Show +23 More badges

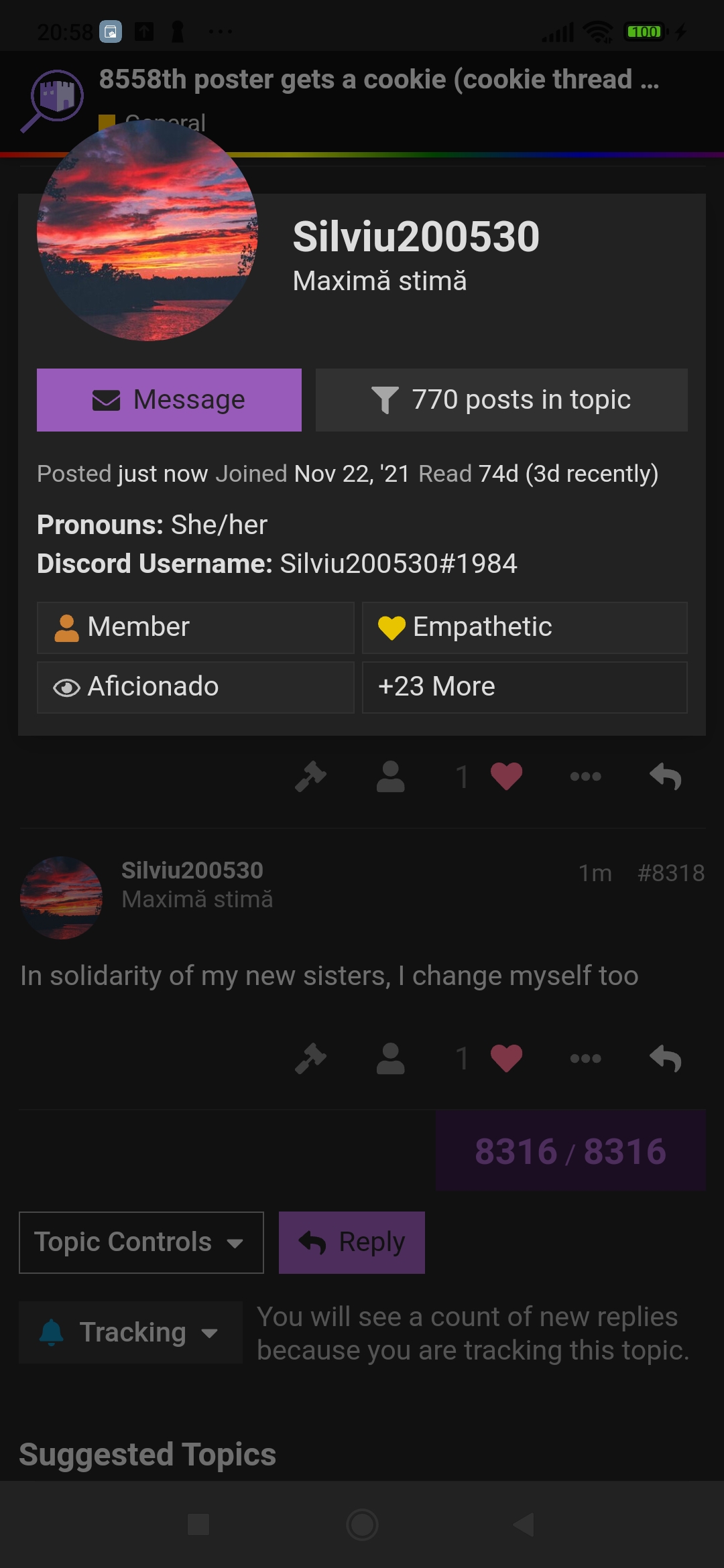point(525,687)
